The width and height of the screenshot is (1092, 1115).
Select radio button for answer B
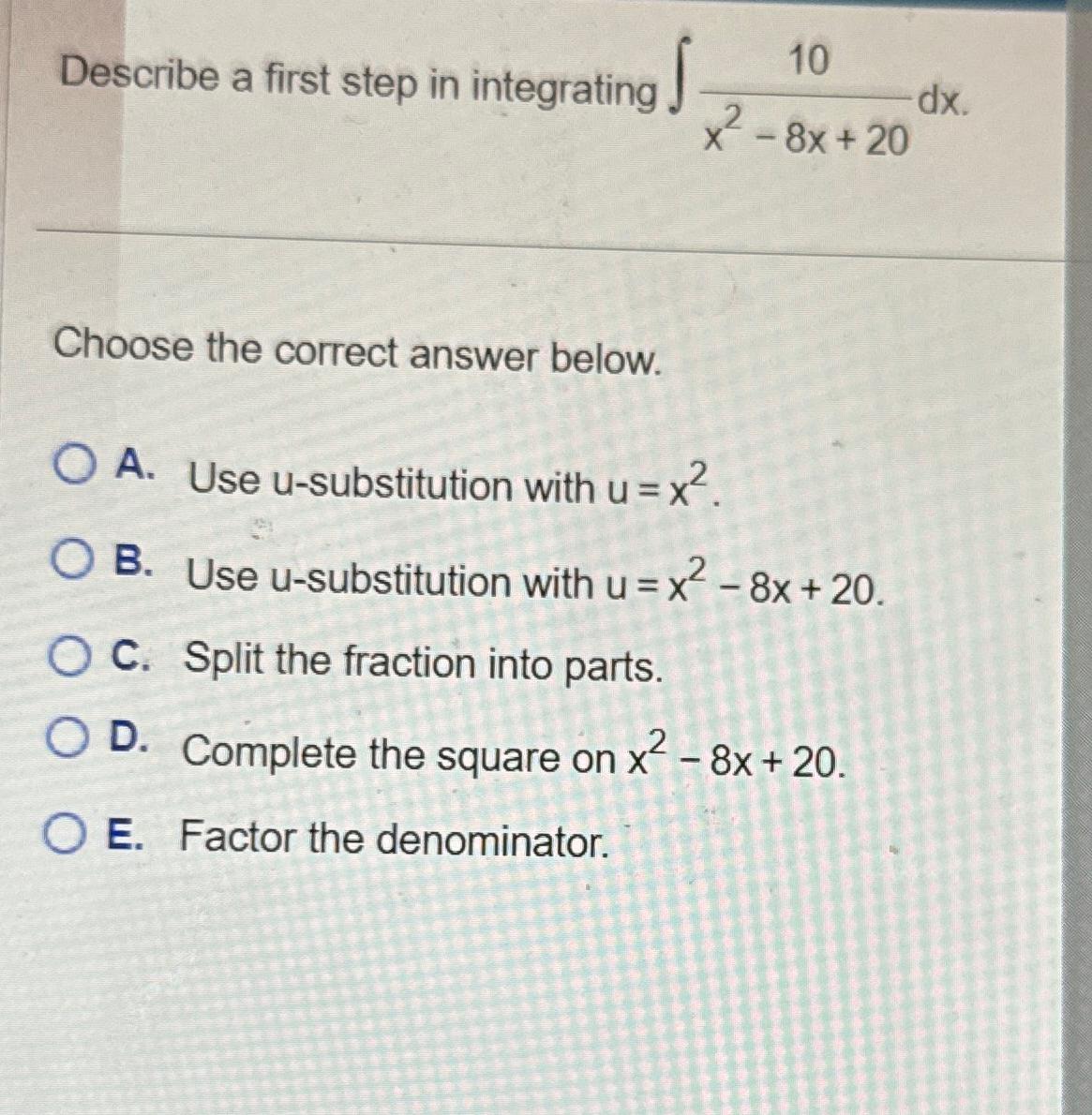tap(72, 560)
